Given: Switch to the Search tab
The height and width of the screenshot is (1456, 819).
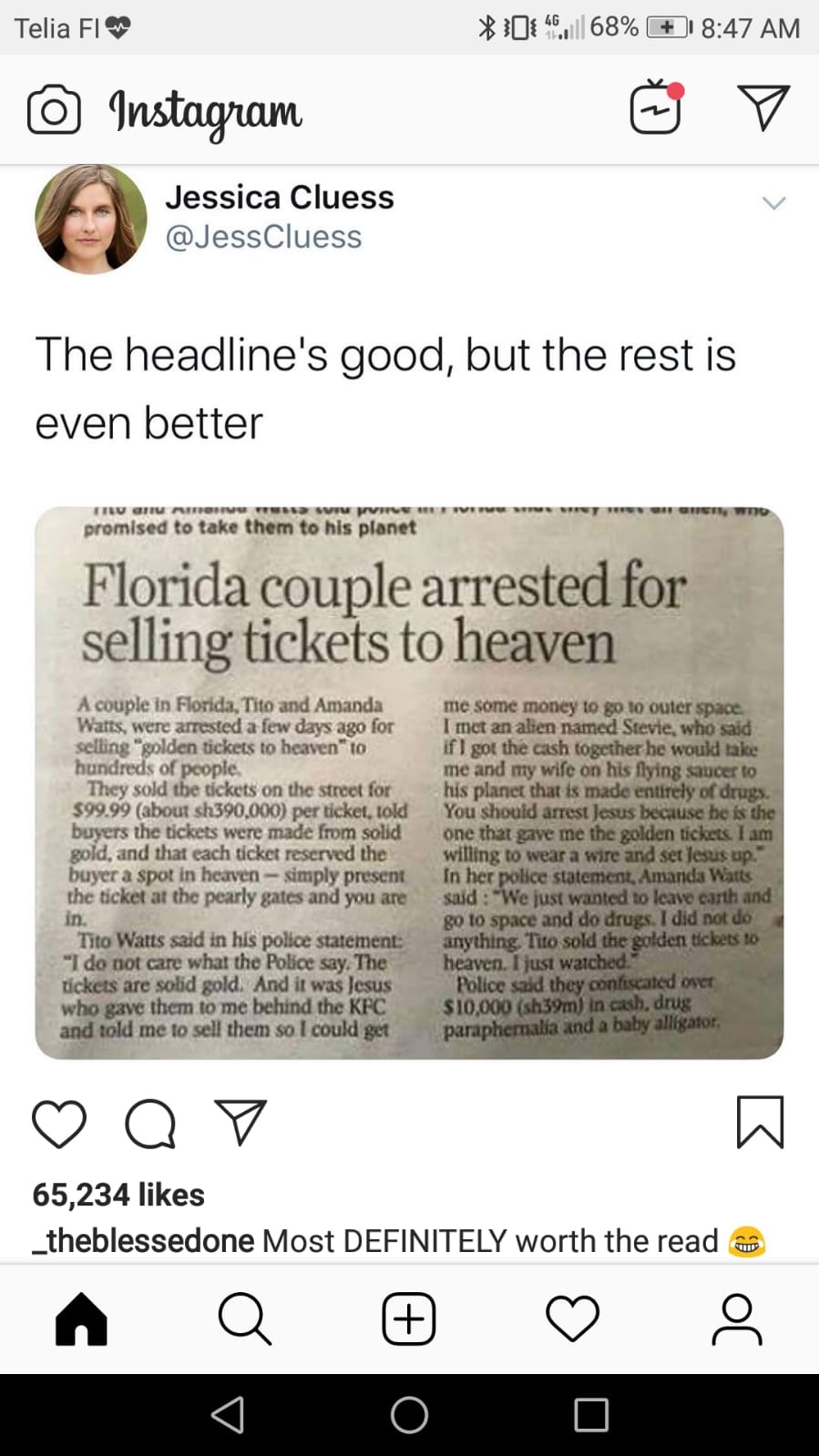Looking at the screenshot, I should [245, 1319].
